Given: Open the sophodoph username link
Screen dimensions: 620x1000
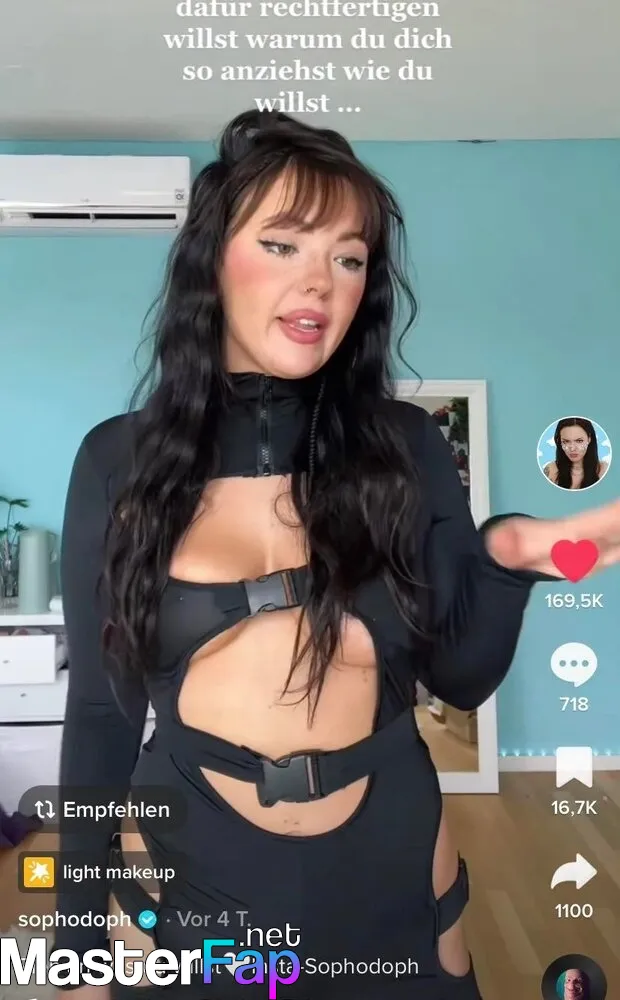Looking at the screenshot, I should (x=75, y=919).
